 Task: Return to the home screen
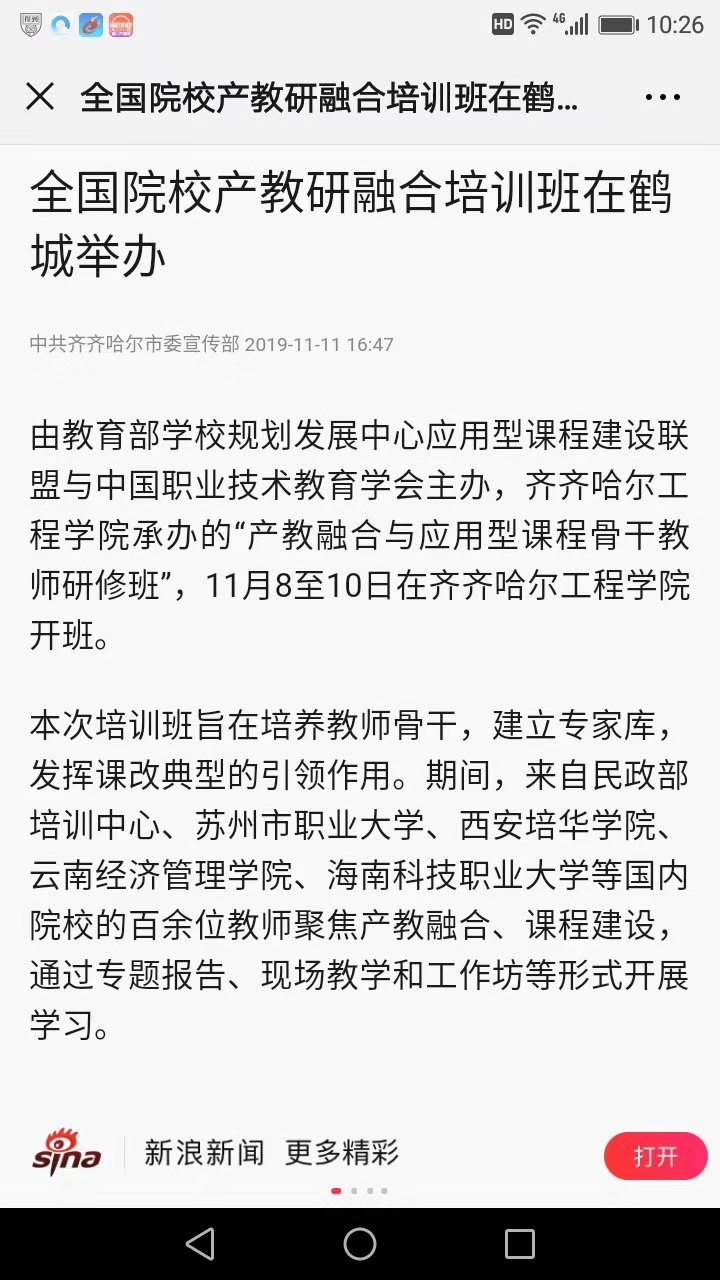coord(360,1243)
